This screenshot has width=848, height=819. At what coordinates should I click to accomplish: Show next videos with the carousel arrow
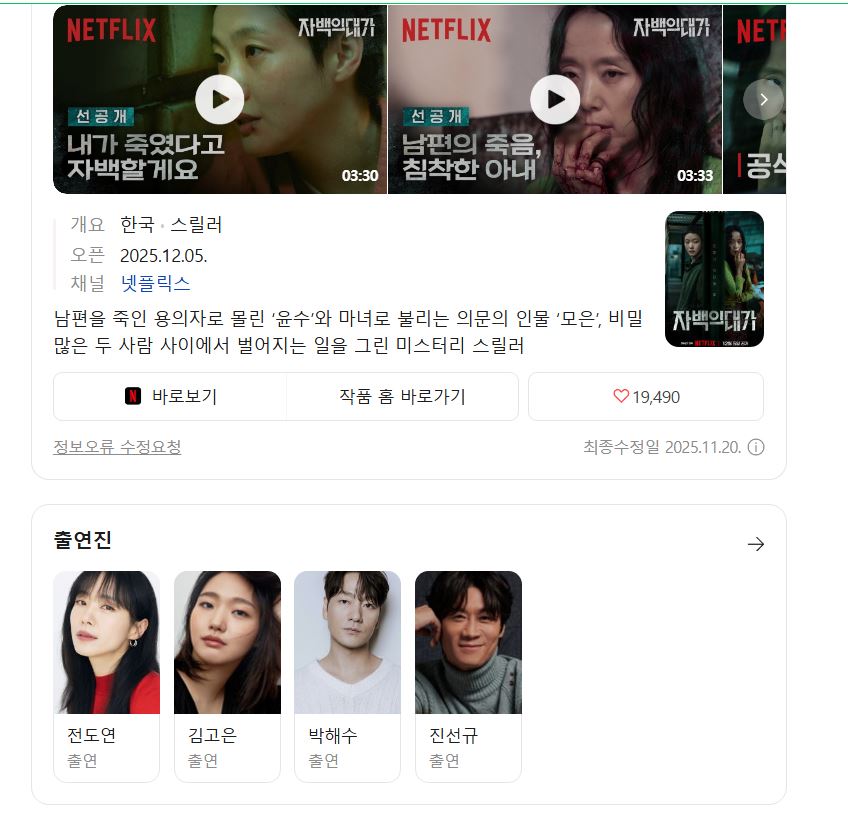(x=763, y=99)
